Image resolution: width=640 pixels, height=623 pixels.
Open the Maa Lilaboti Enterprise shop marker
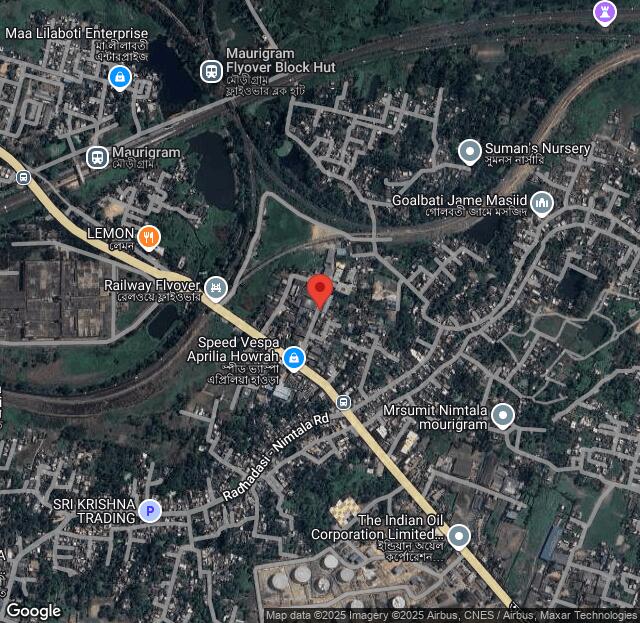120,77
